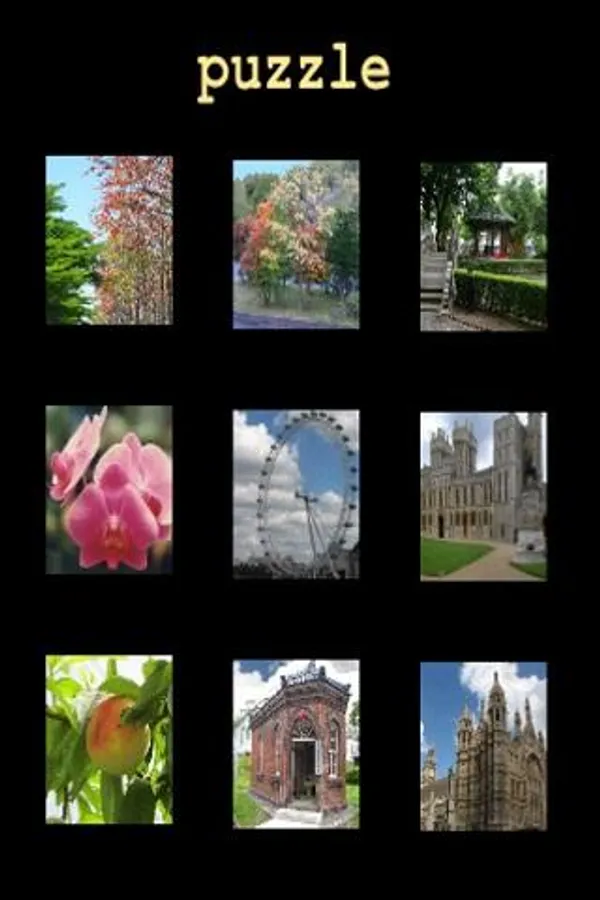Select the small red brick building picture
600x900 pixels.
(296, 744)
